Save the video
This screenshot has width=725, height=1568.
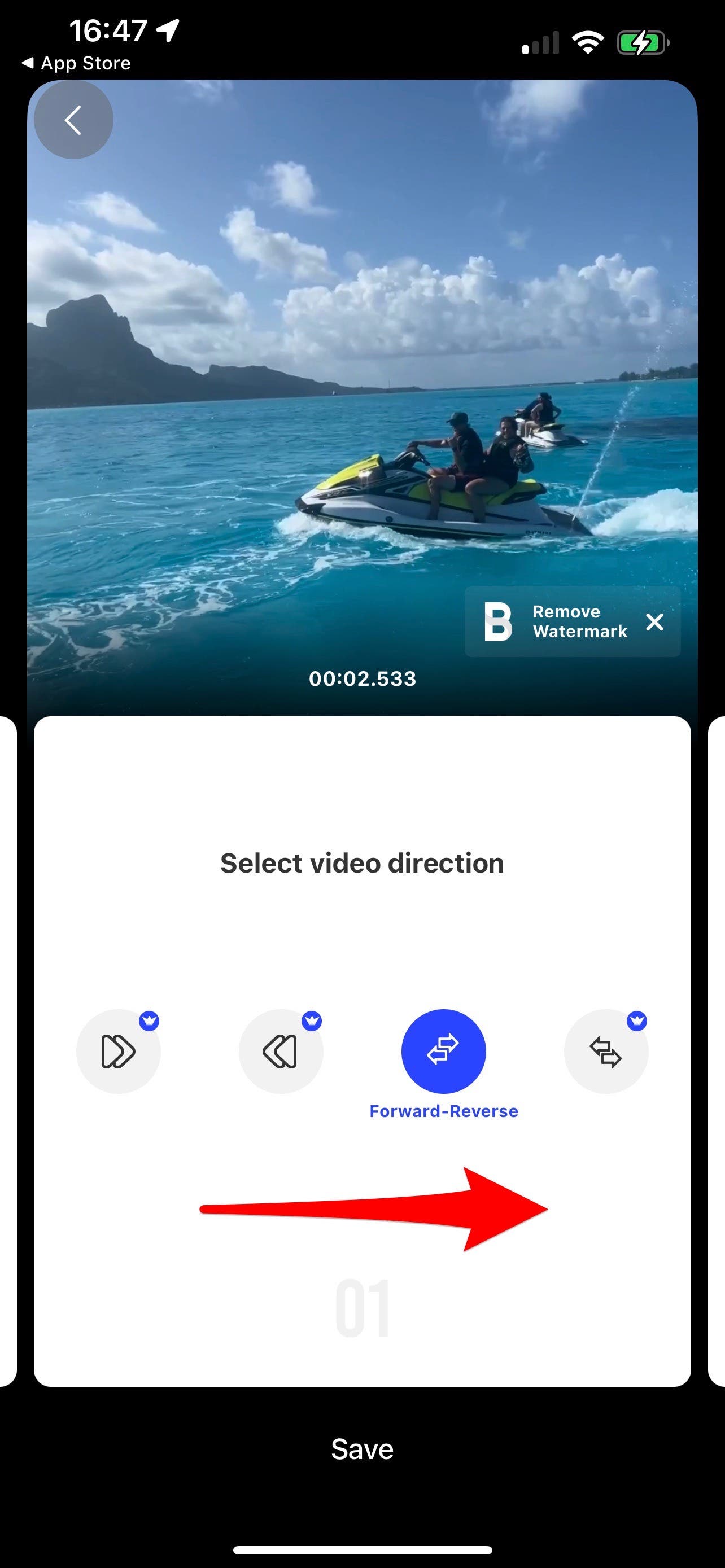362,1449
